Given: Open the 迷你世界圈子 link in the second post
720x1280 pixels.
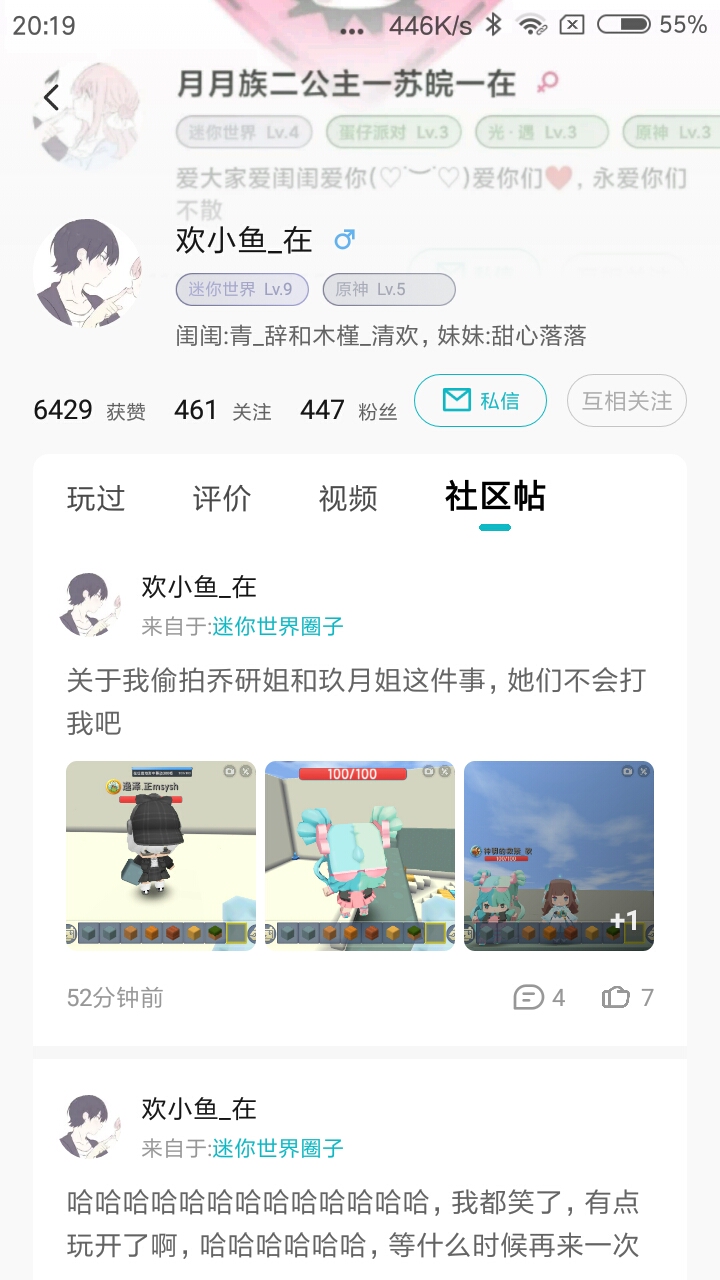Looking at the screenshot, I should coord(278,1149).
